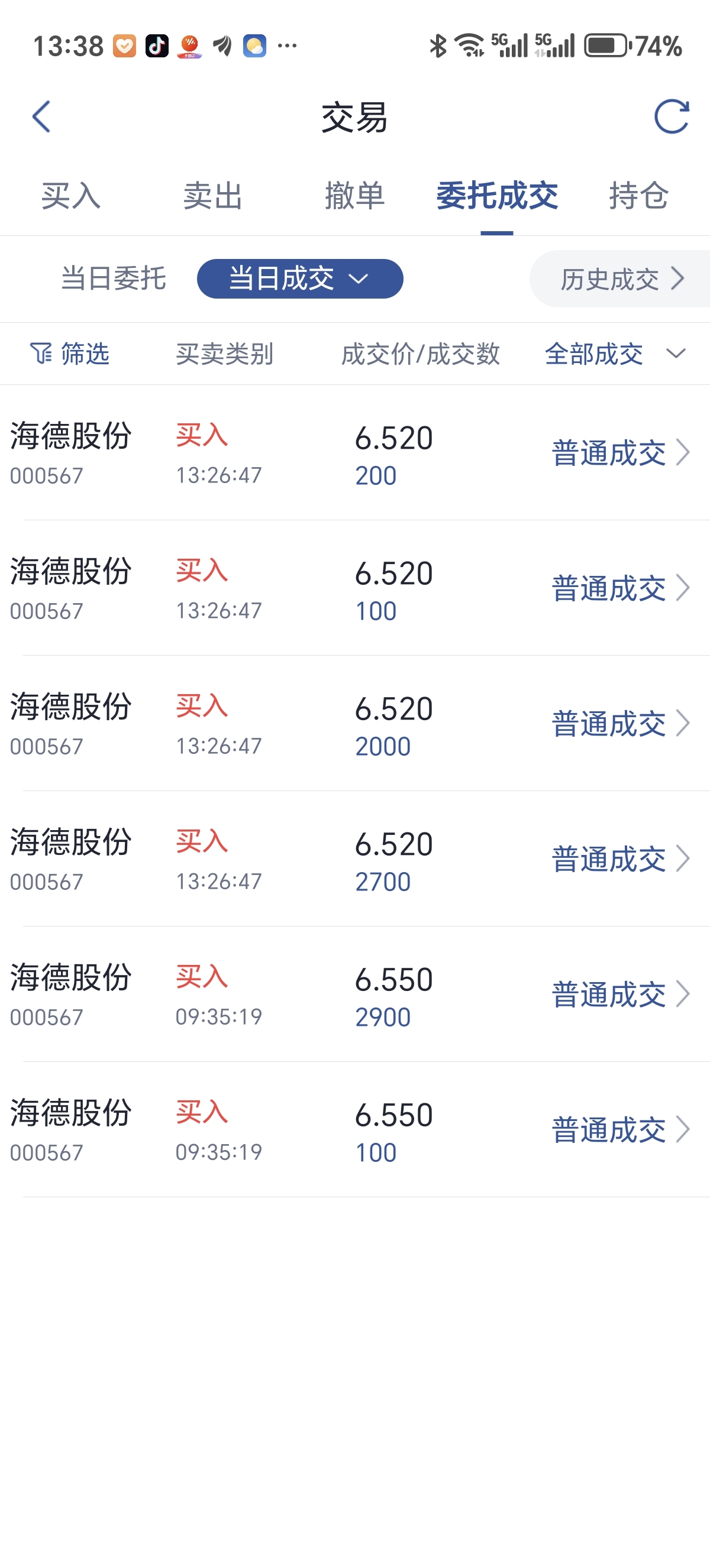Open the 09:35:19 trade with 100 shares
Screen dimensions: 710x1568
point(355,1130)
